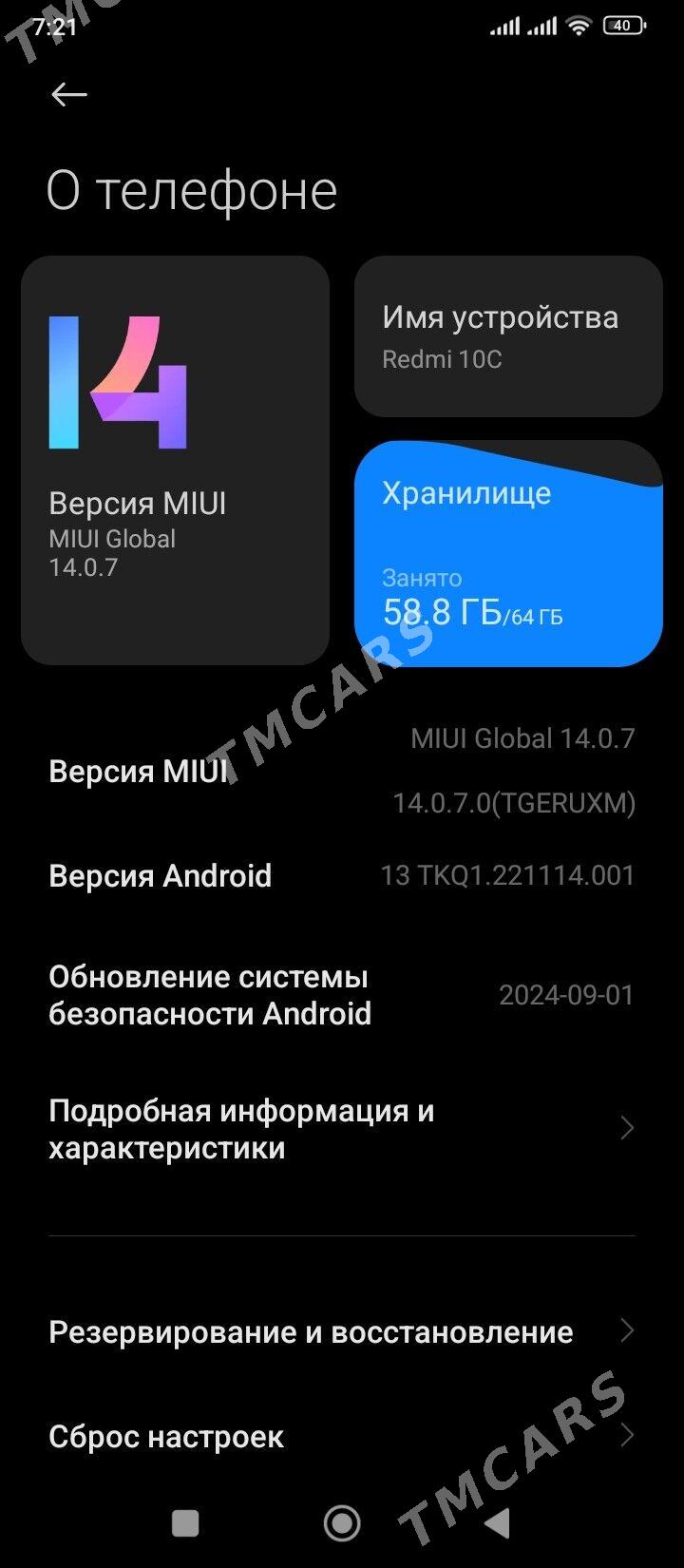Open the device name card Redmi 10C

508,336
